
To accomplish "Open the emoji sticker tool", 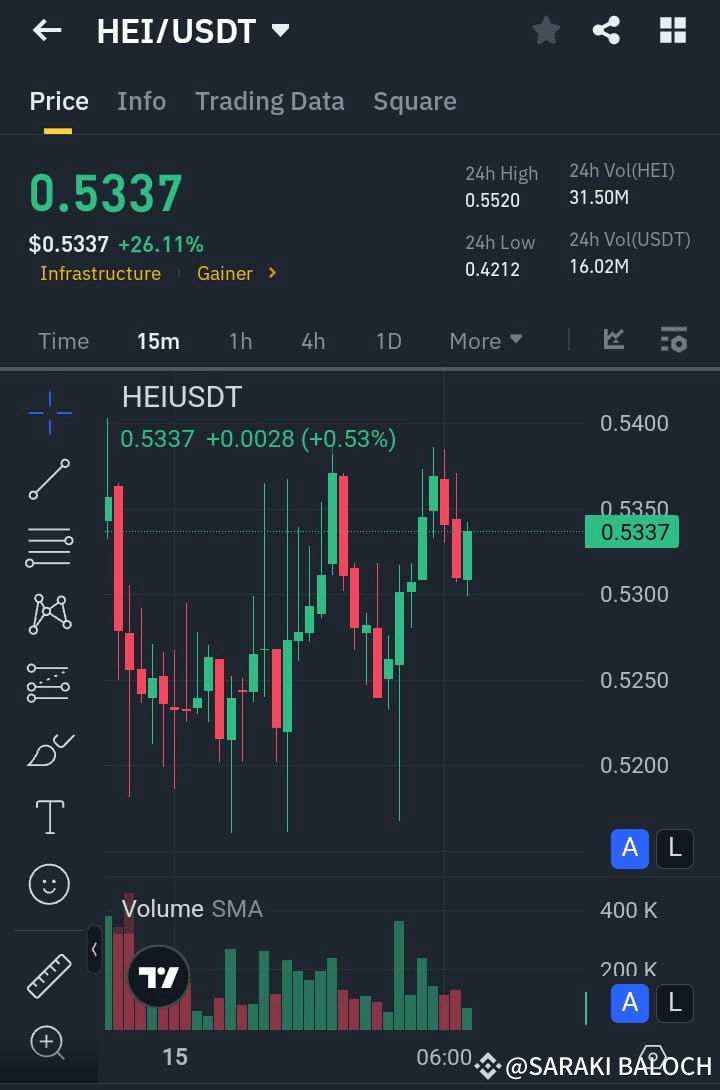I will click(49, 884).
